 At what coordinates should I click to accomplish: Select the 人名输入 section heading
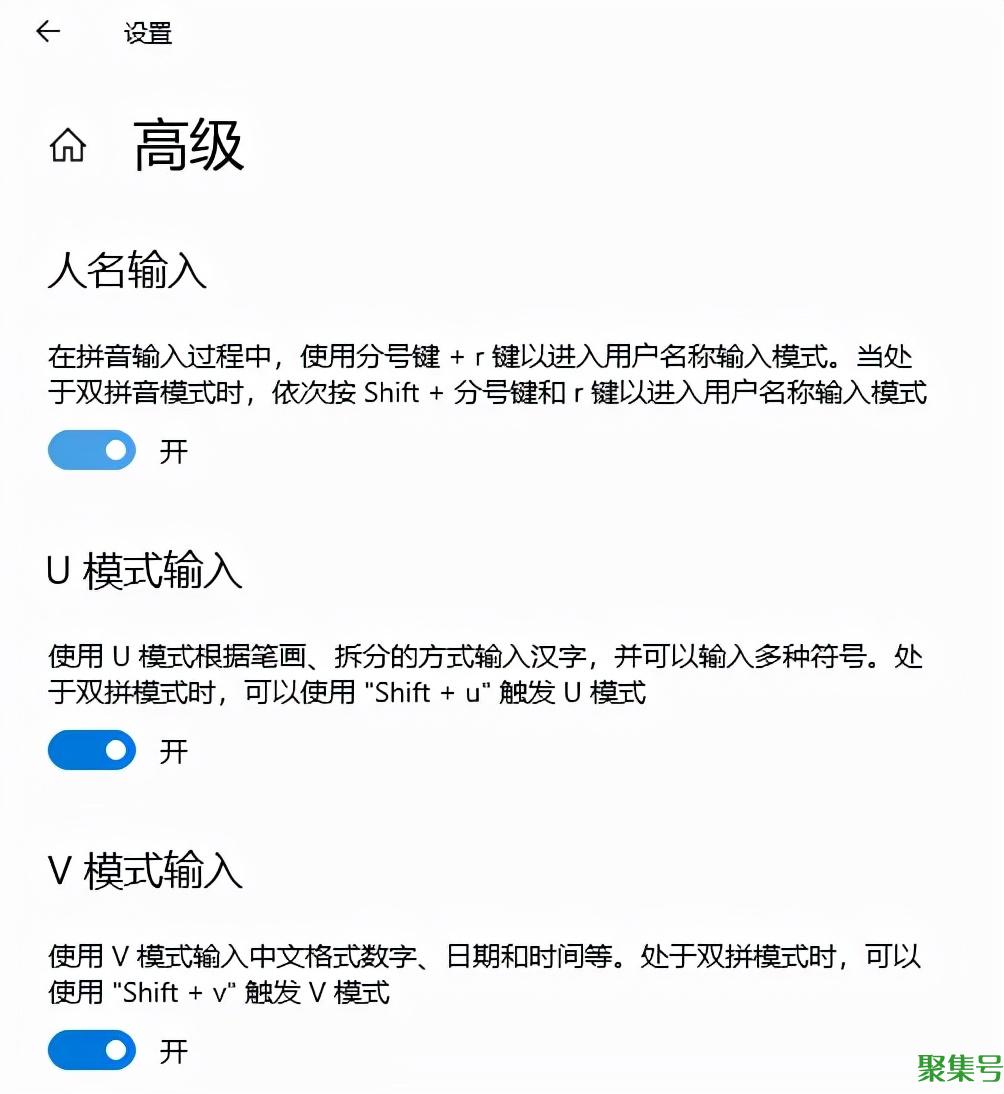tap(126, 273)
